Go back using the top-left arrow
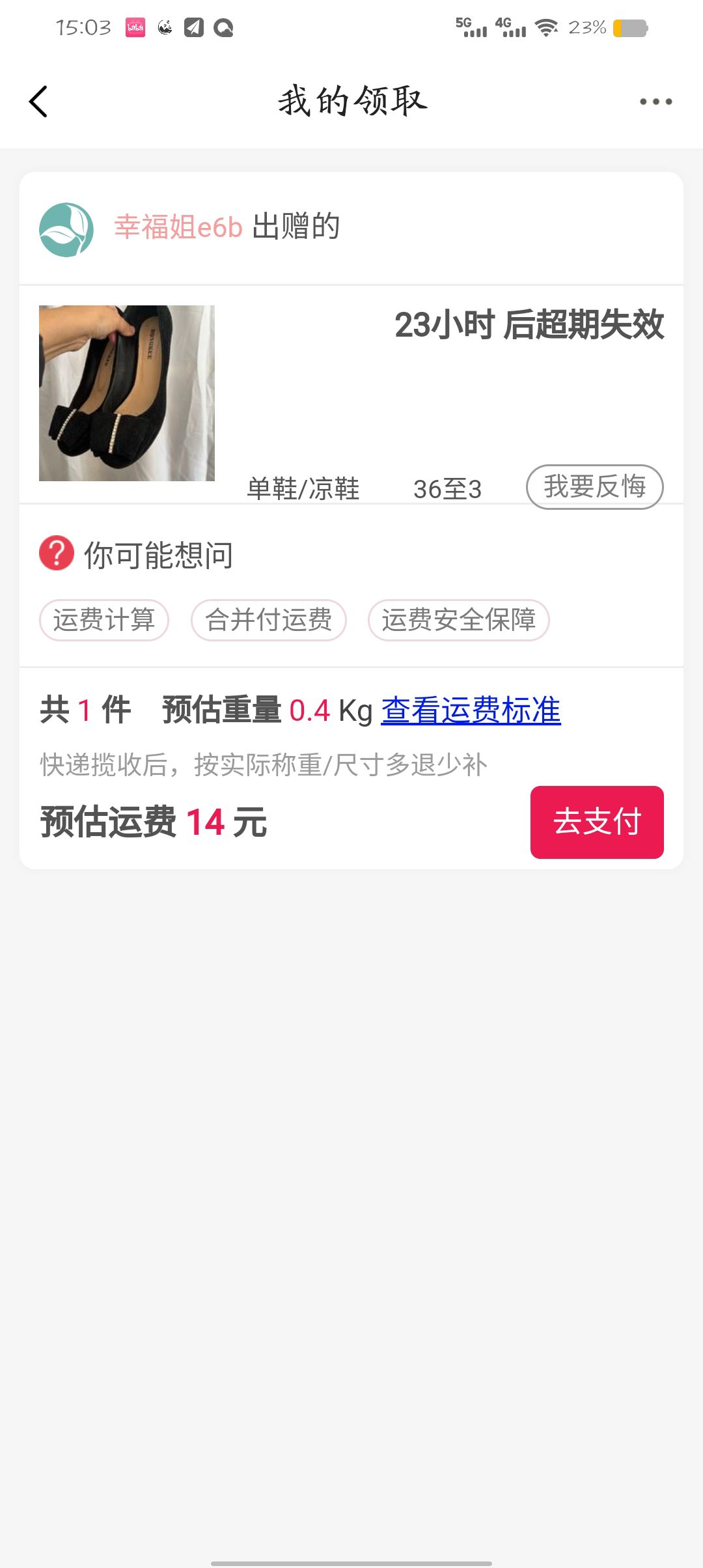703x1568 pixels. pos(38,102)
